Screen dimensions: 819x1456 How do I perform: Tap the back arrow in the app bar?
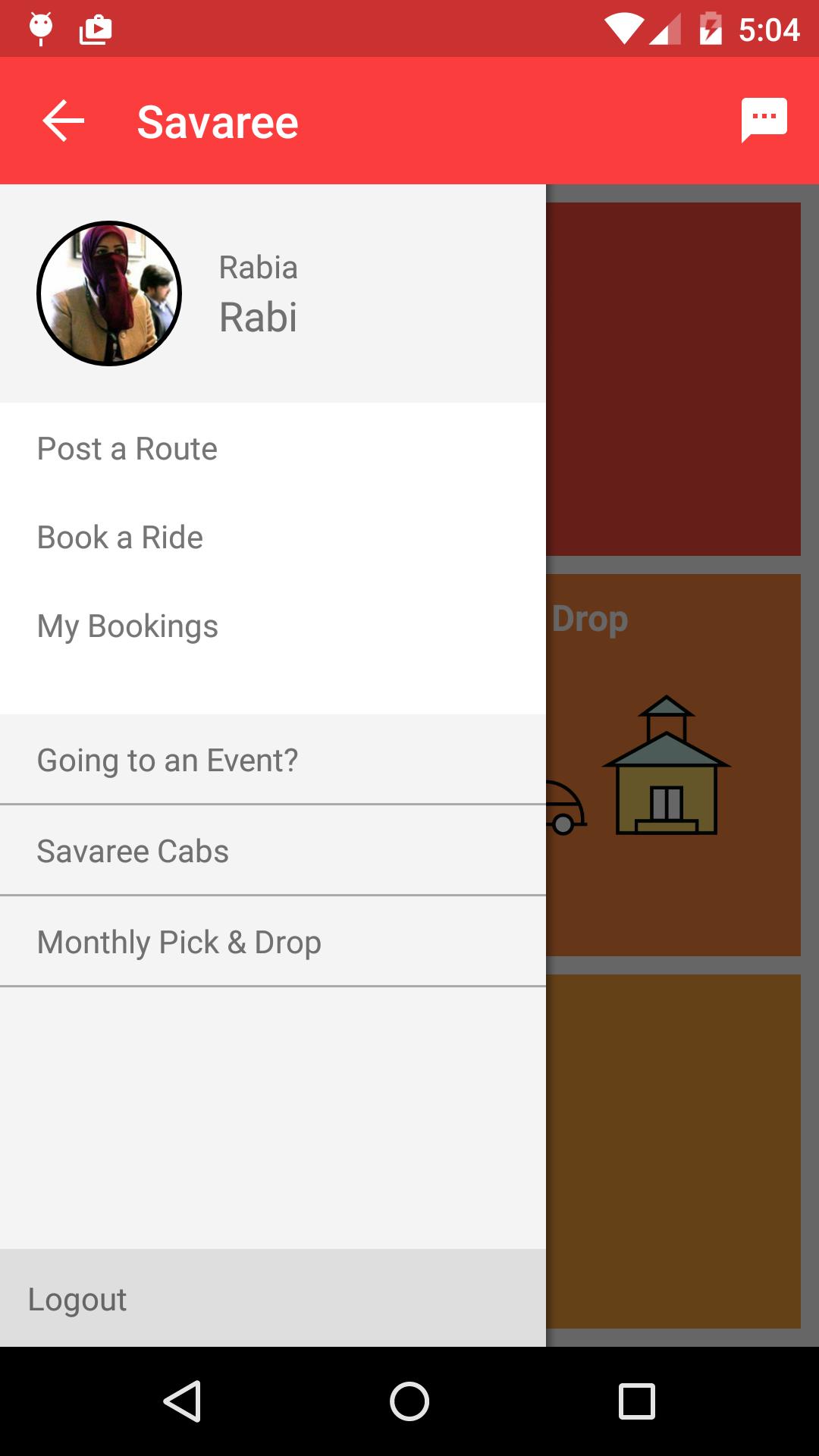coord(63,121)
